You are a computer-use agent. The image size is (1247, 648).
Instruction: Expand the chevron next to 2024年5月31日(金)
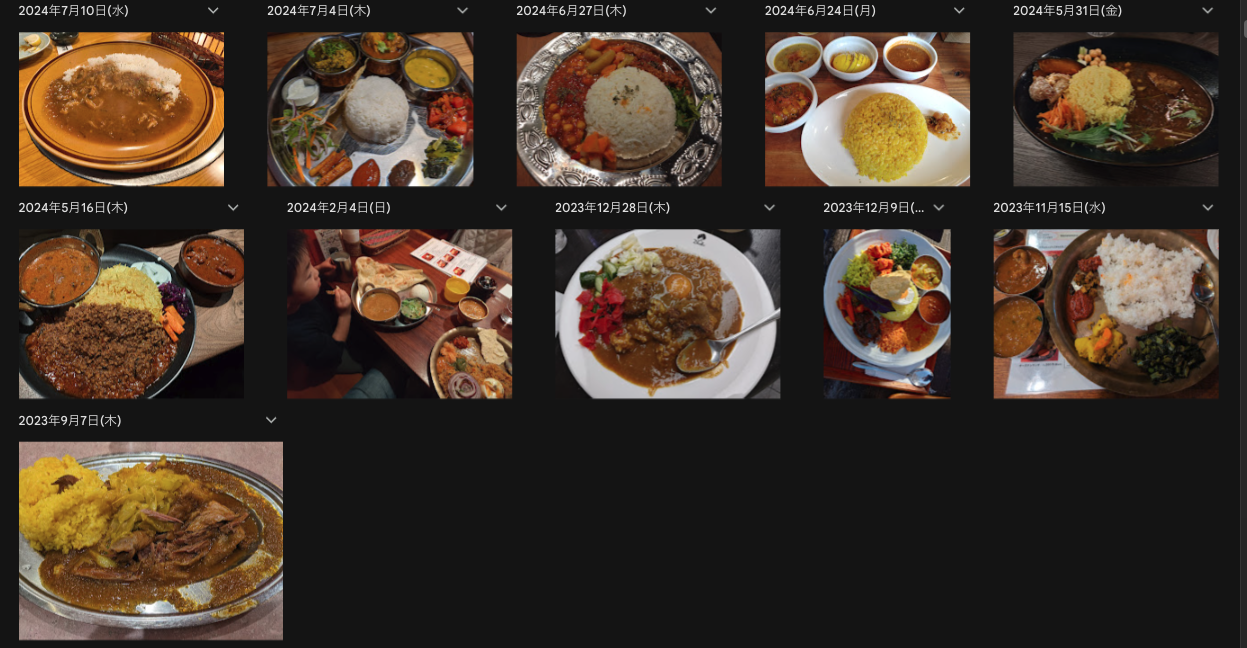(1207, 11)
